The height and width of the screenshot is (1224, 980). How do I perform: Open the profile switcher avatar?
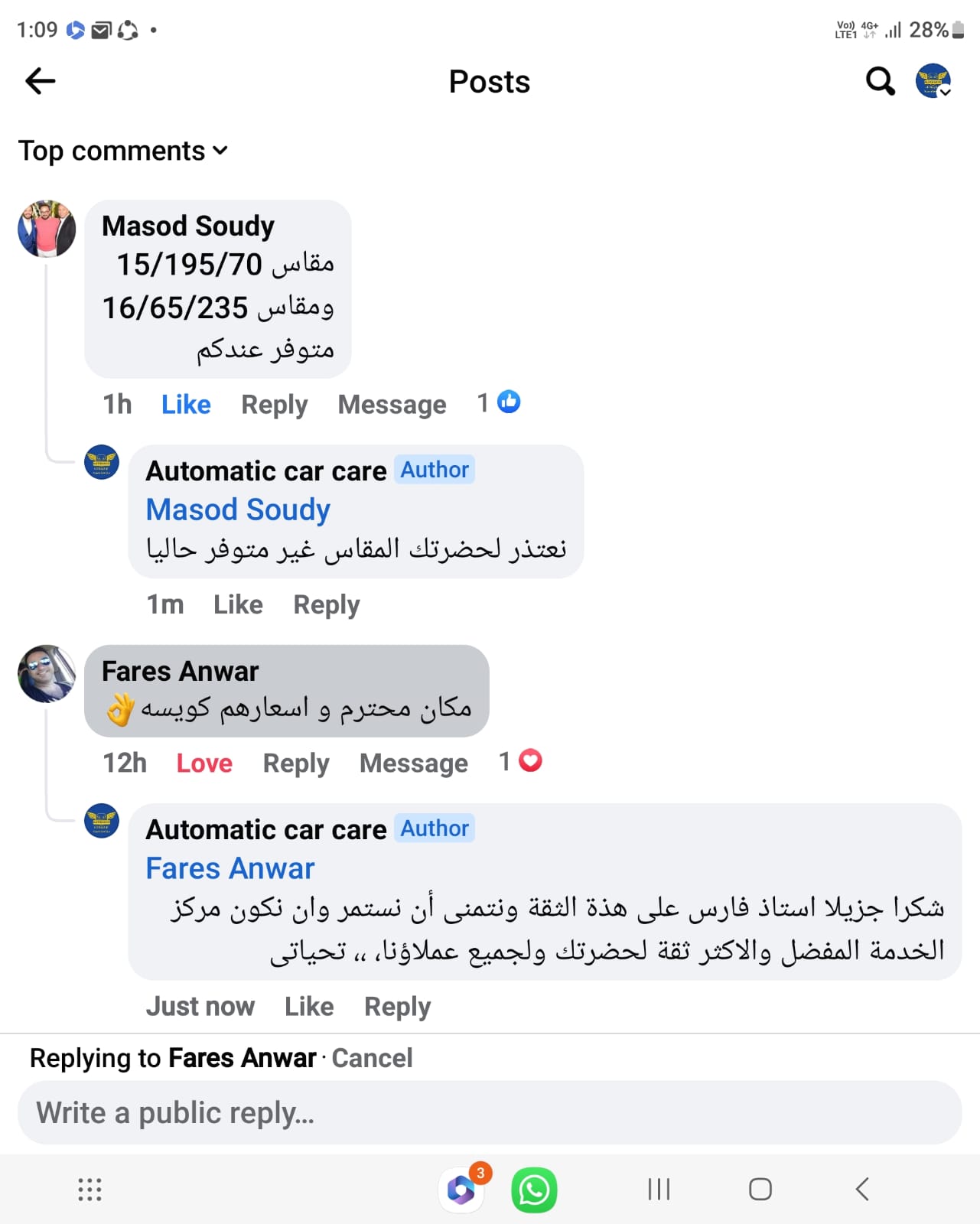coord(933,81)
